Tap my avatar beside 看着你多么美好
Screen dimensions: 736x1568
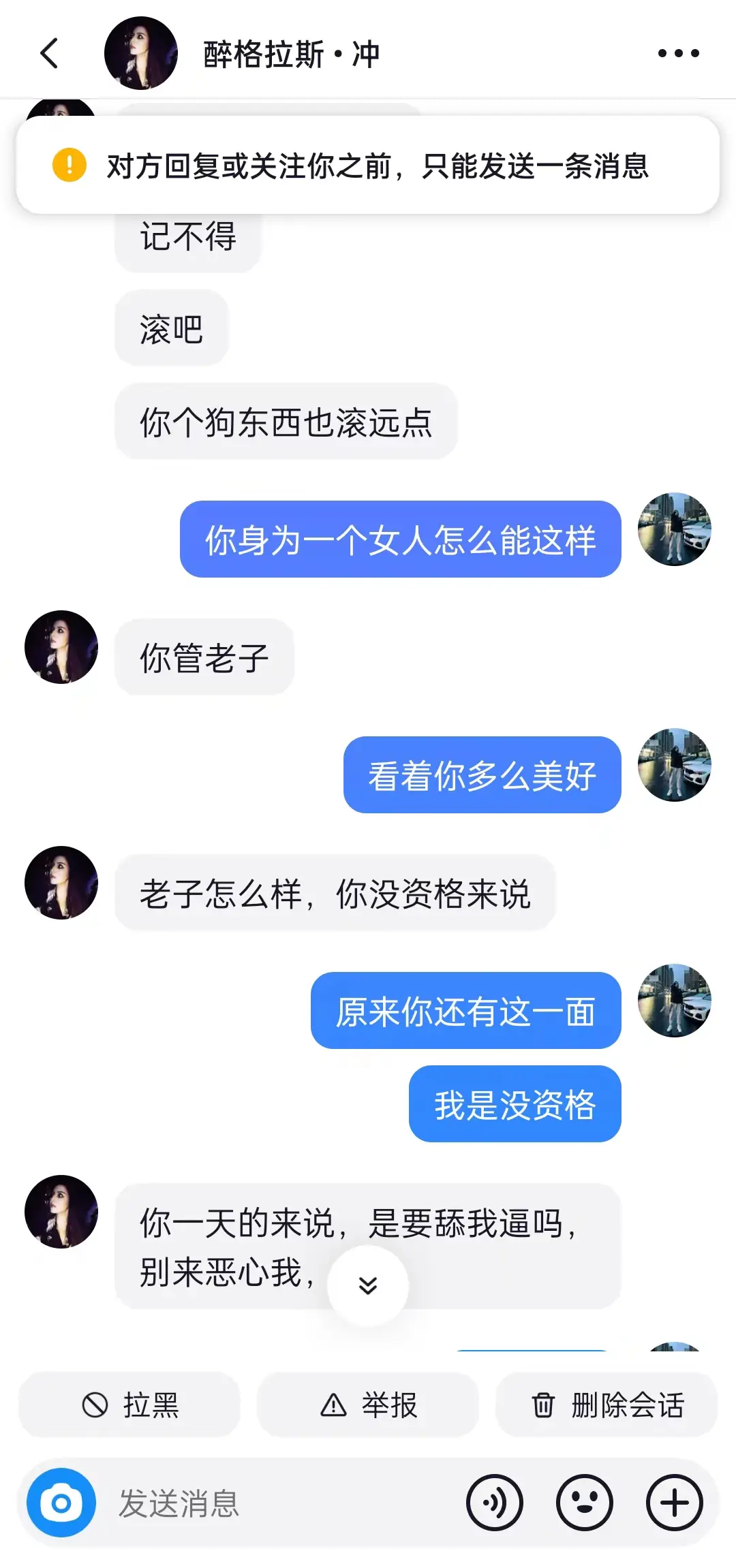click(x=675, y=765)
